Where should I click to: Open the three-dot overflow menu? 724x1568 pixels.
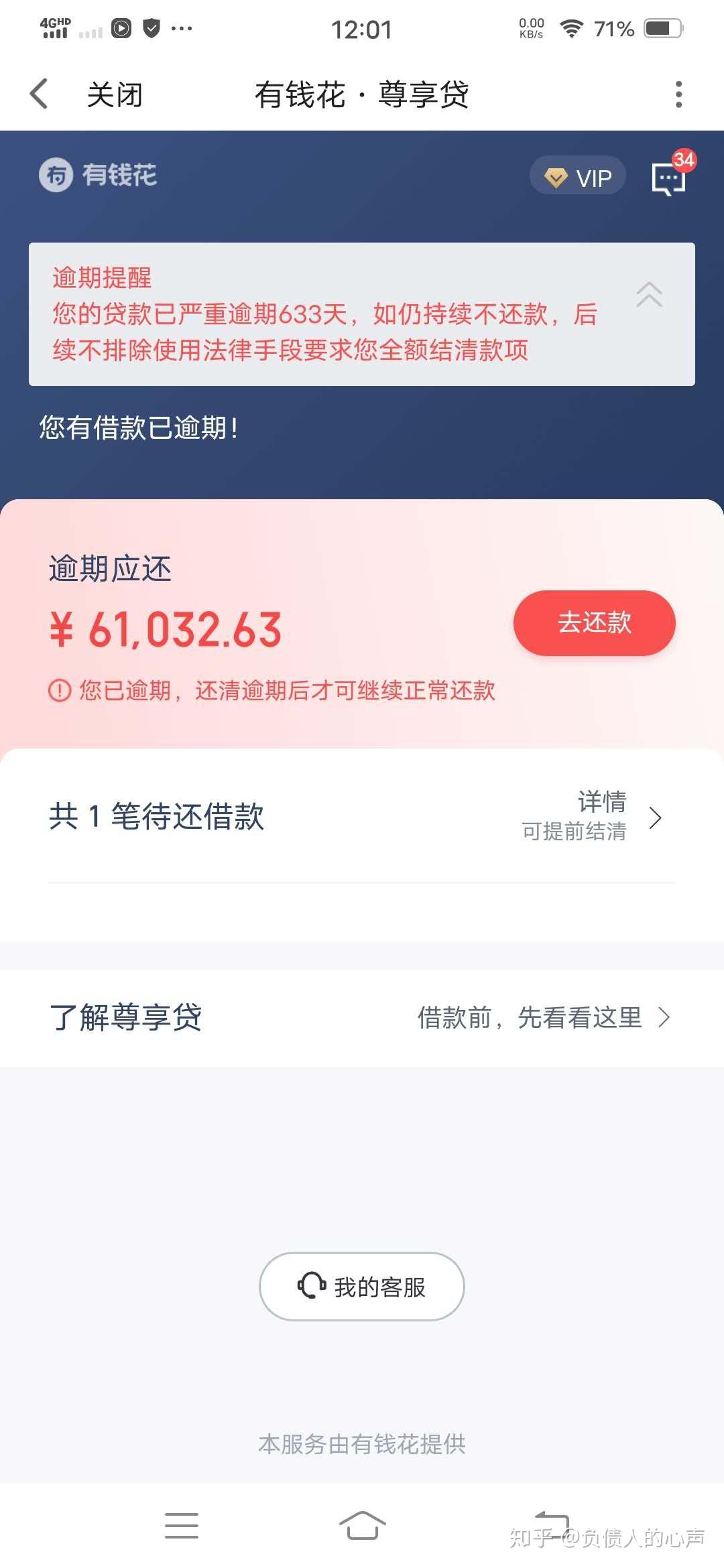(679, 94)
